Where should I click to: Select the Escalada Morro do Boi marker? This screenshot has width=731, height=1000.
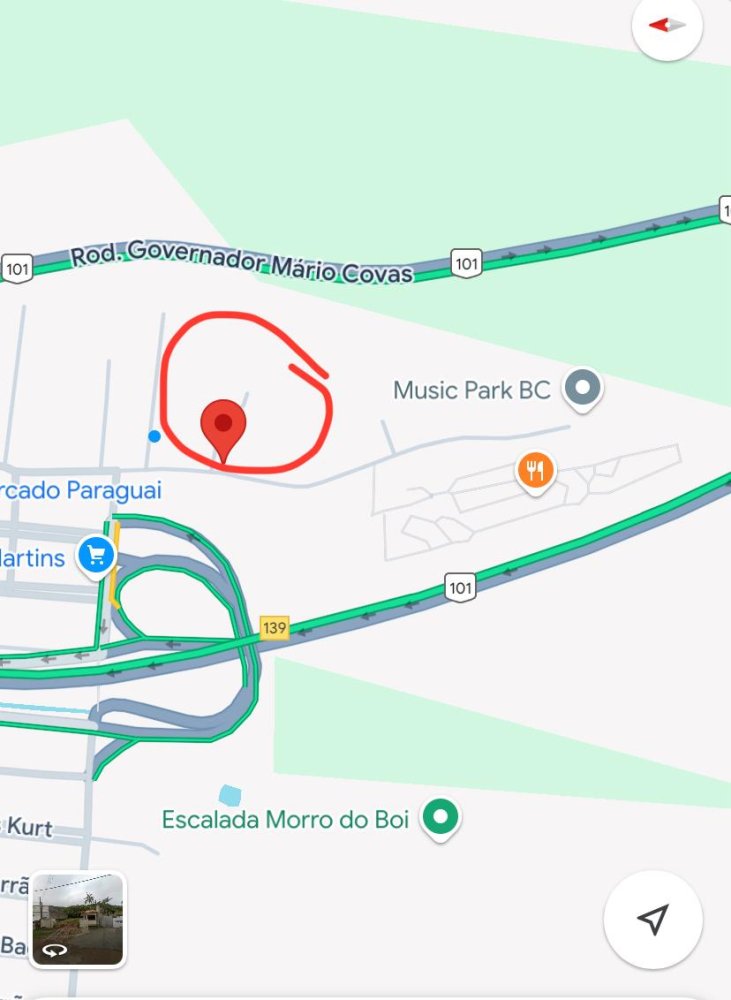click(x=440, y=818)
